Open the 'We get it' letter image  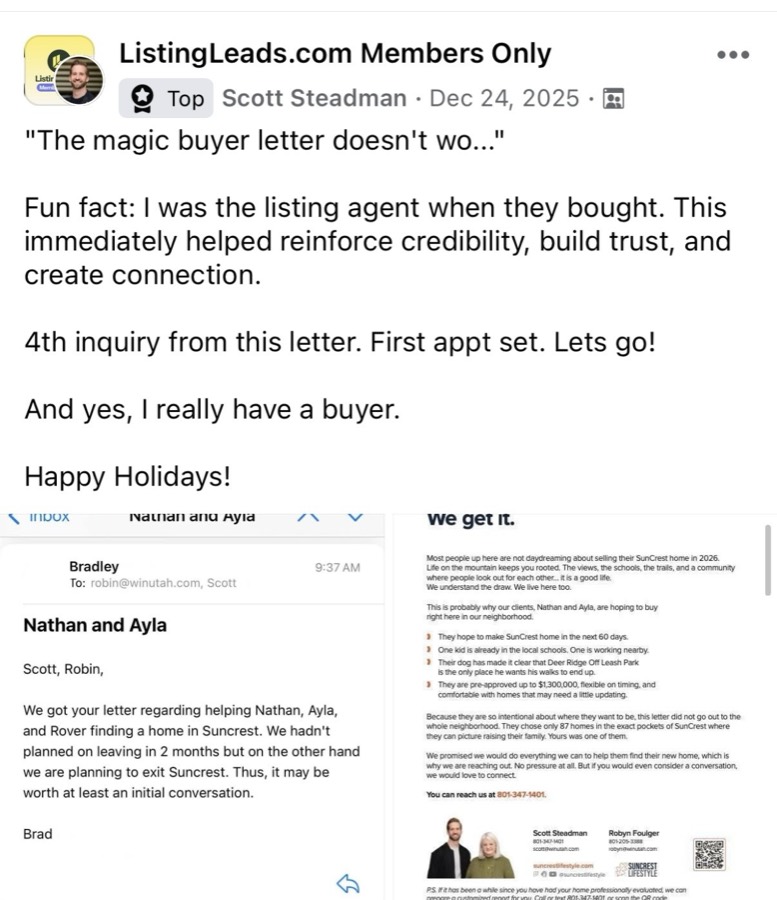pyautogui.click(x=585, y=707)
